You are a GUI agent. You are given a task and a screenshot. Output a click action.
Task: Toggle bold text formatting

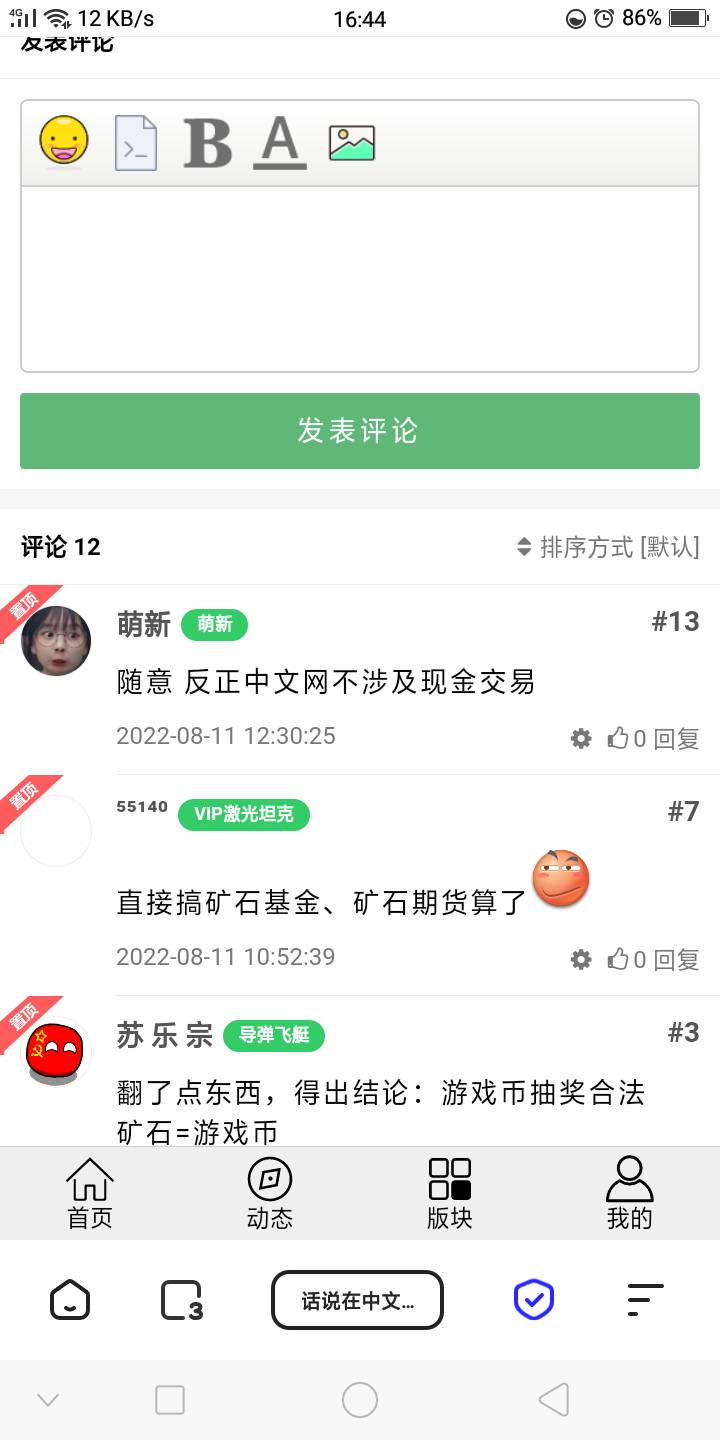[x=208, y=143]
